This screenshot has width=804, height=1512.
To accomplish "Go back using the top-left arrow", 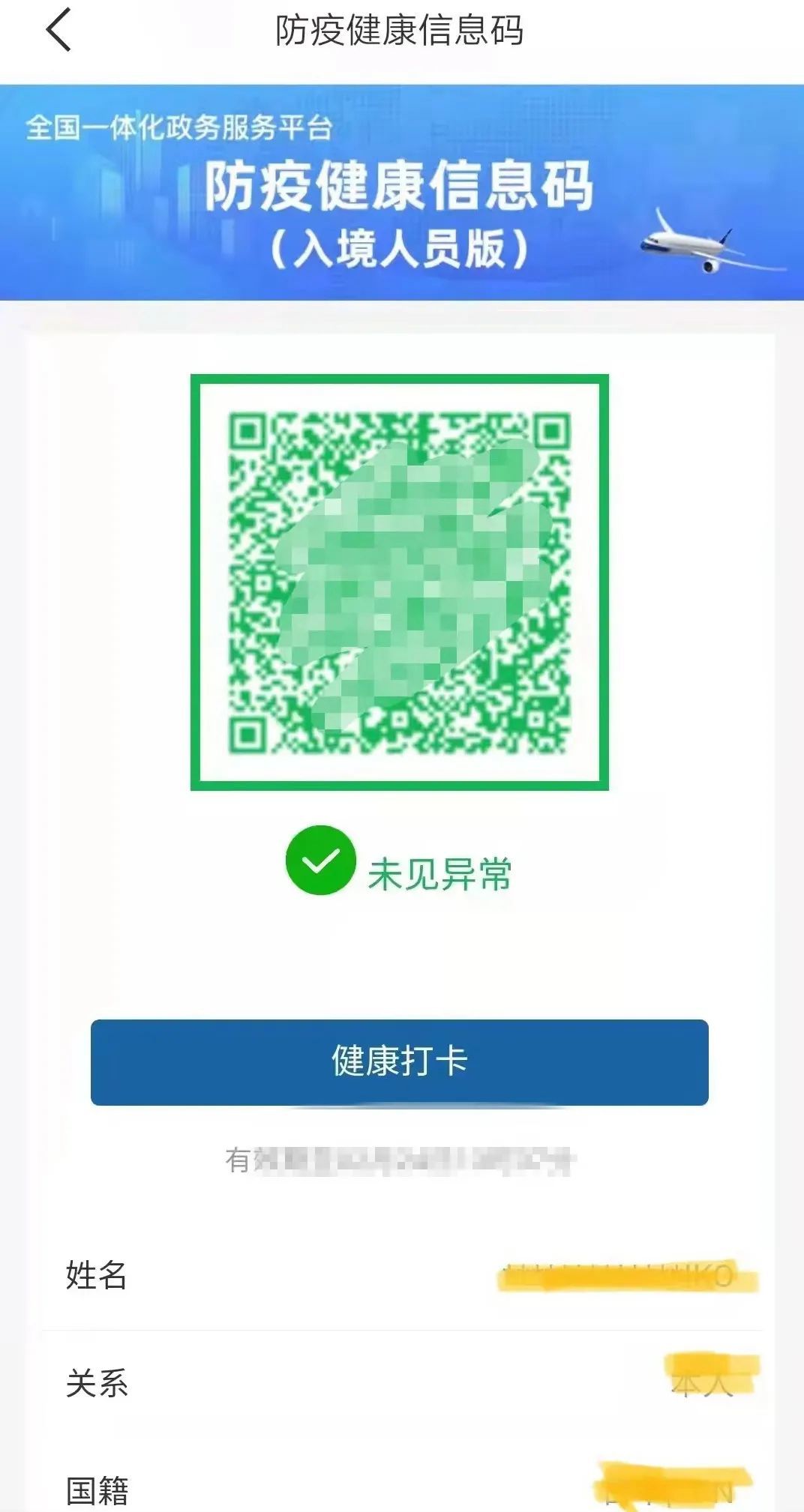I will 58,30.
